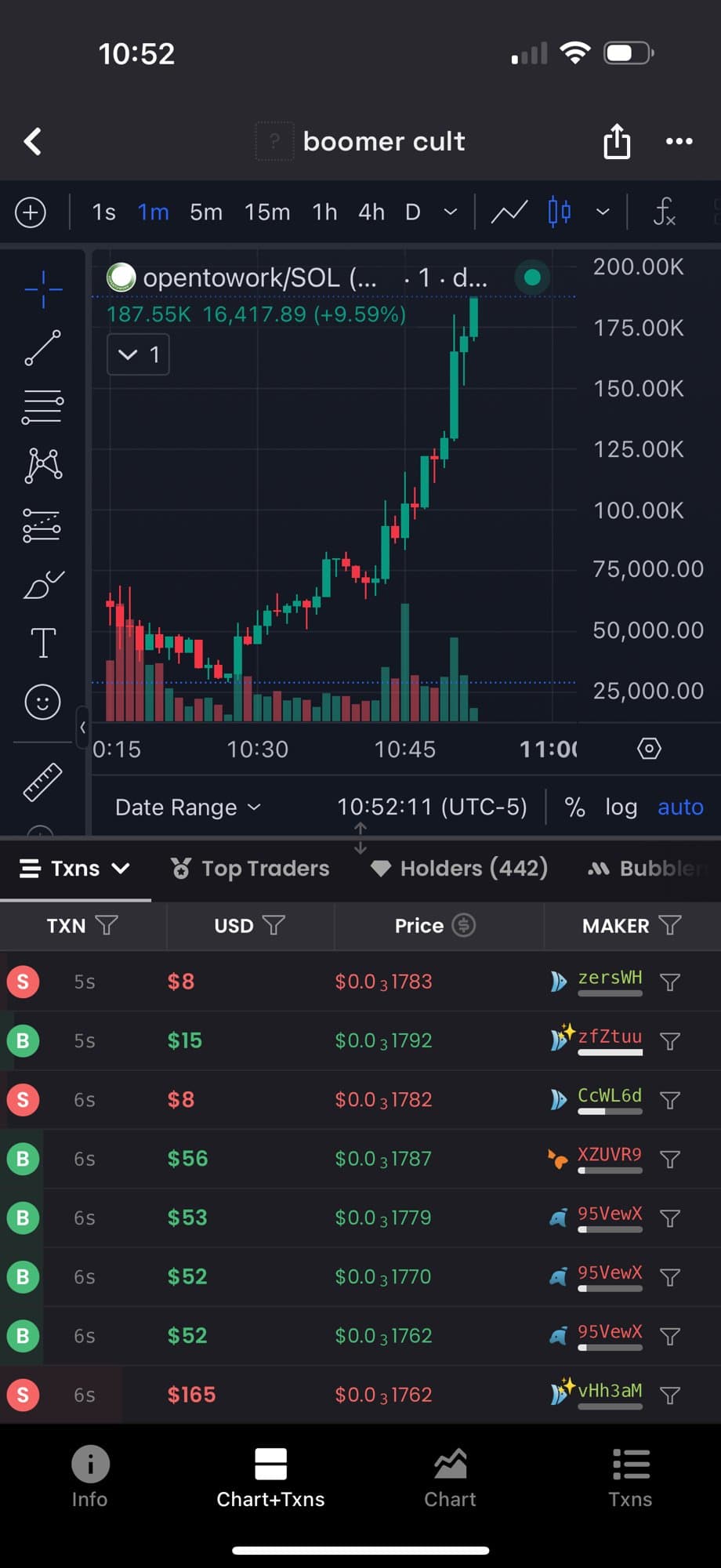The image size is (721, 1568).
Task: Go to the Txns bottom tab
Action: coord(630,1477)
